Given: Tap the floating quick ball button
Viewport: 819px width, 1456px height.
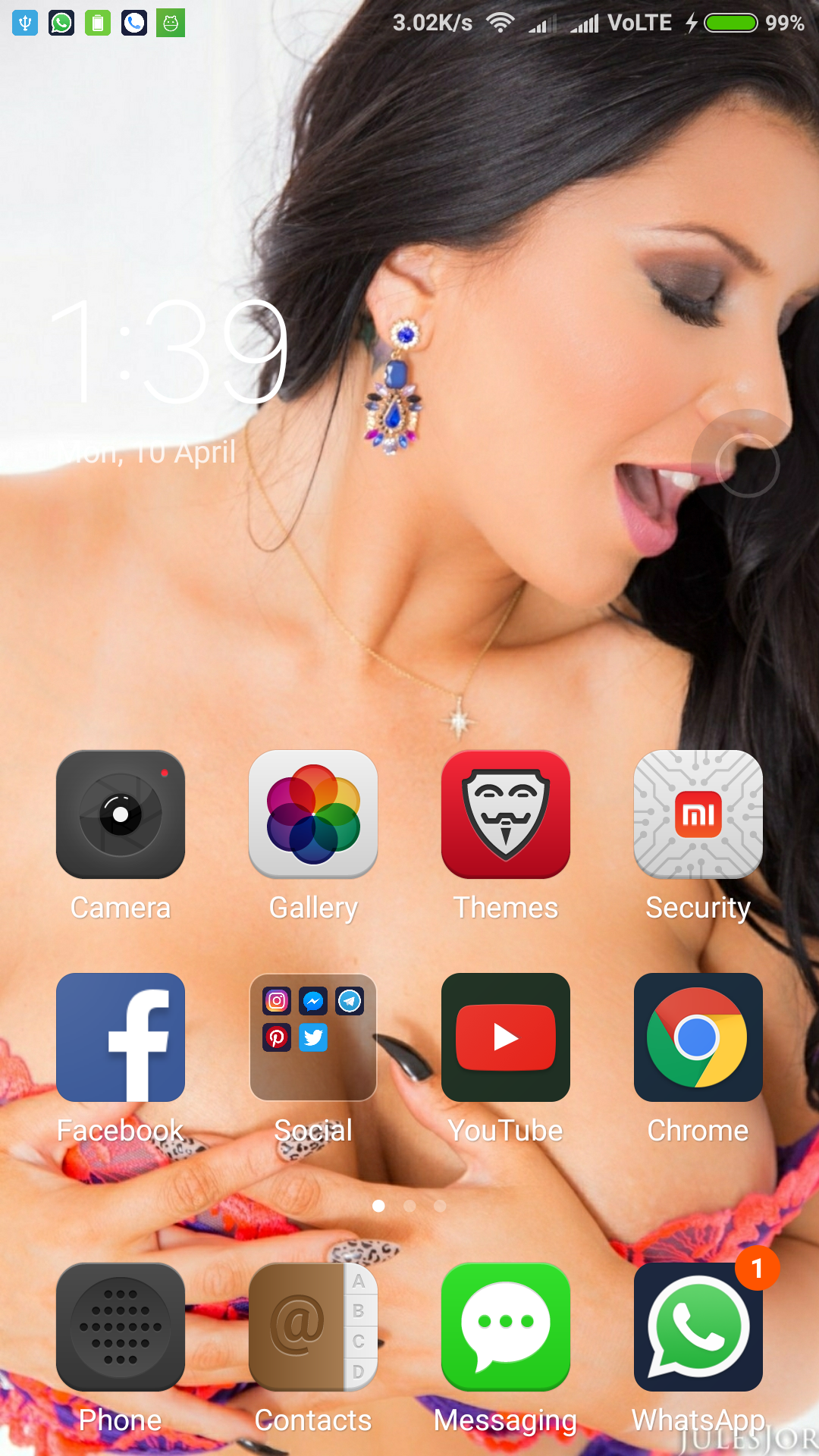Looking at the screenshot, I should (747, 464).
